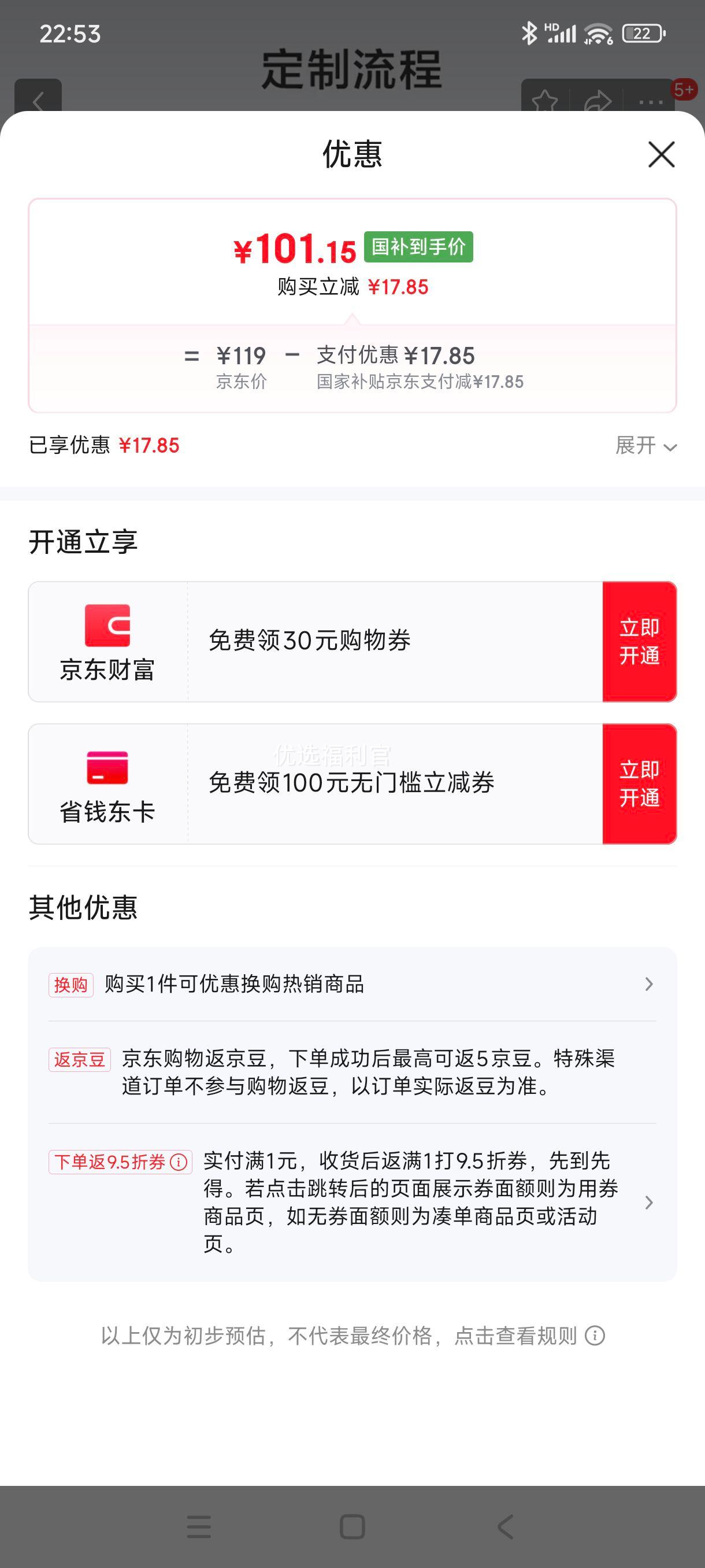This screenshot has height=1568, width=705.
Task: Tap 立即开通 for 京东财富
Action: tap(639, 642)
